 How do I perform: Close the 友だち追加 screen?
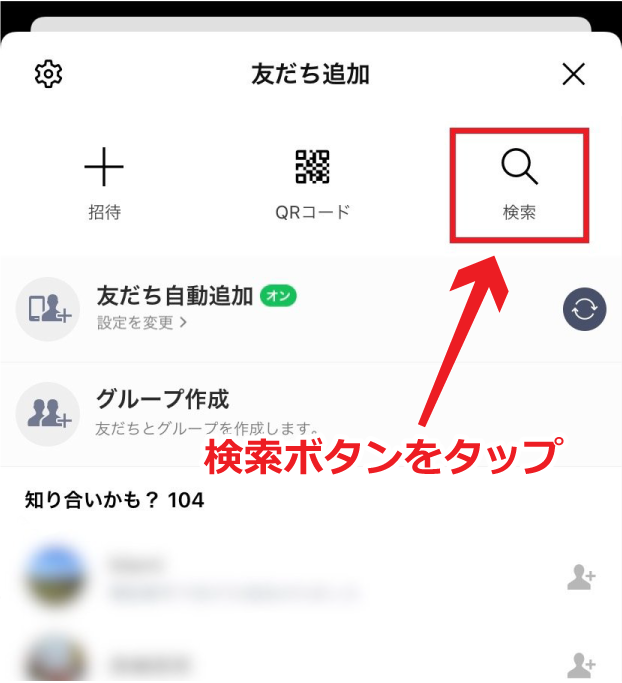[x=573, y=75]
